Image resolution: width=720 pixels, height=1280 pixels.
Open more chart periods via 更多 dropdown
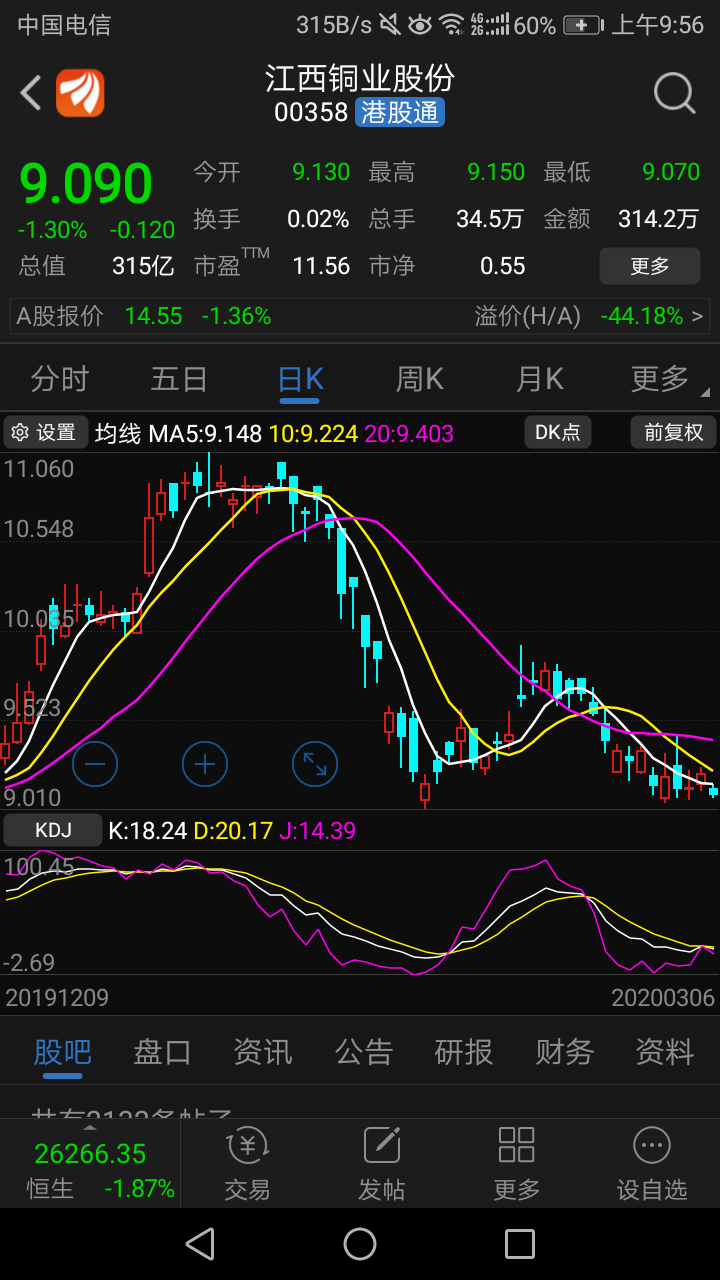(660, 378)
